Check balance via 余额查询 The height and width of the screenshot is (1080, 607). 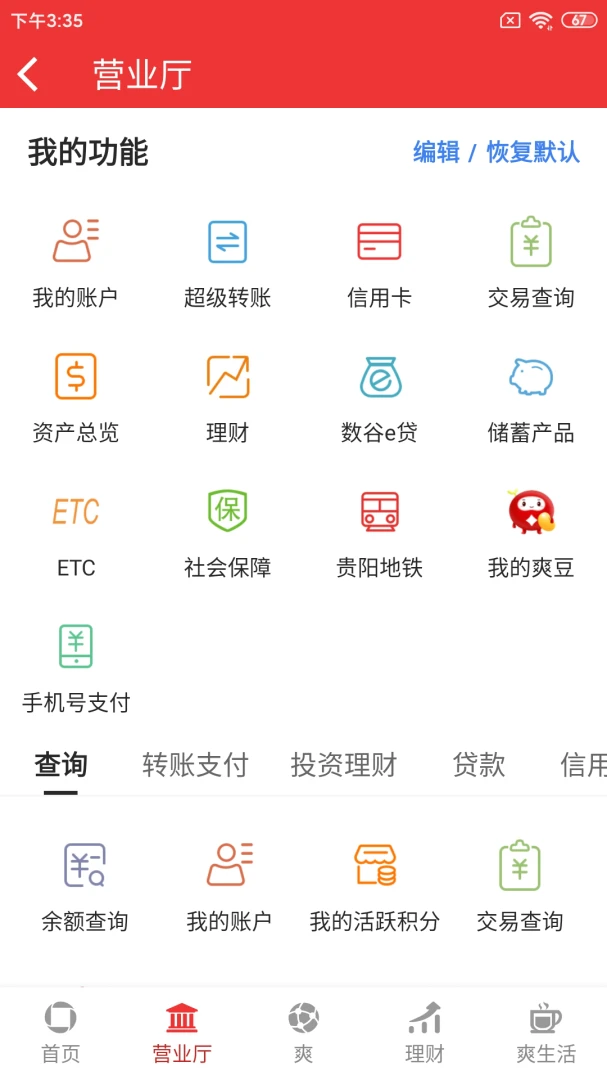85,886
